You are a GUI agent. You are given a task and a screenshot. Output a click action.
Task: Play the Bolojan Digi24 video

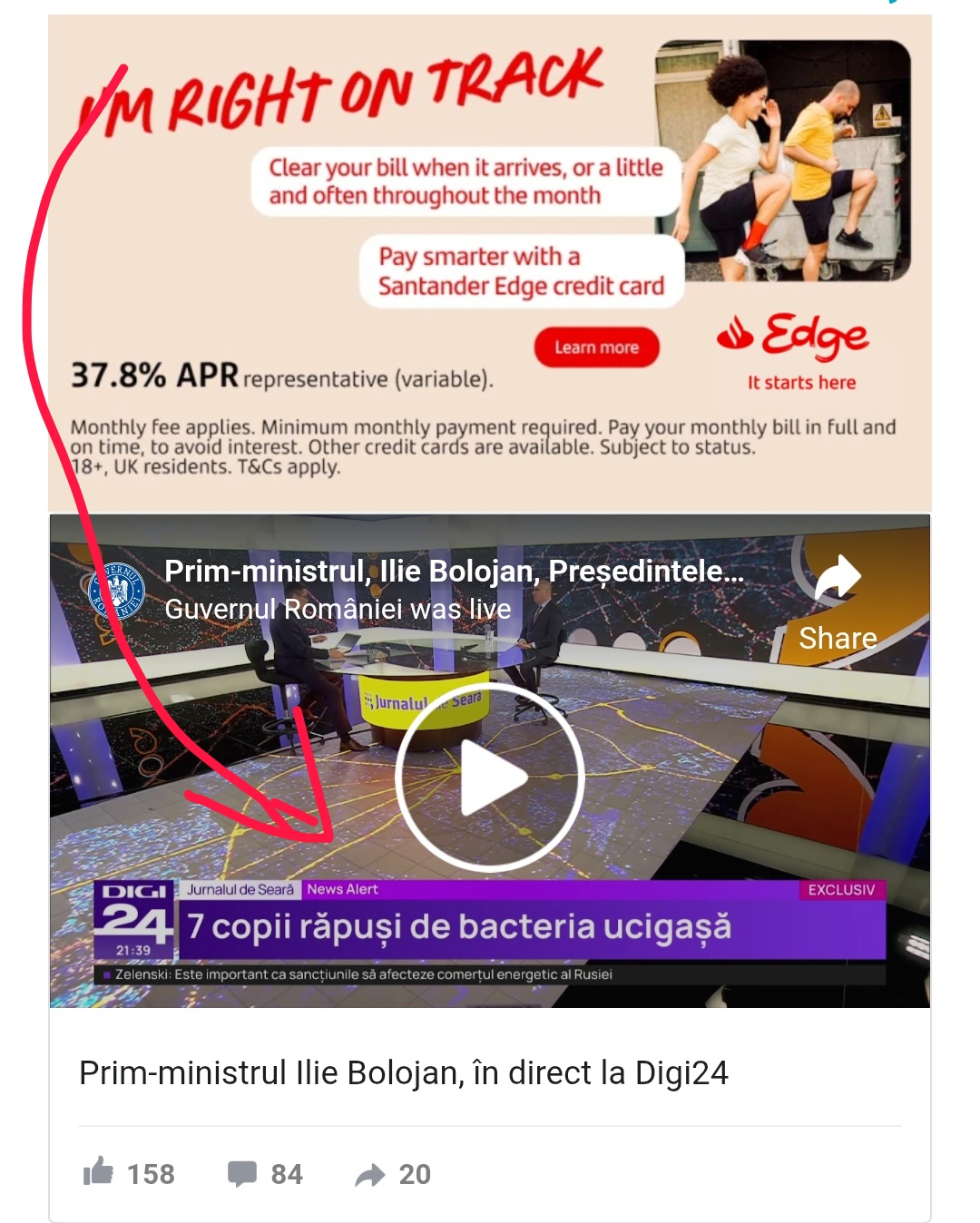489,778
